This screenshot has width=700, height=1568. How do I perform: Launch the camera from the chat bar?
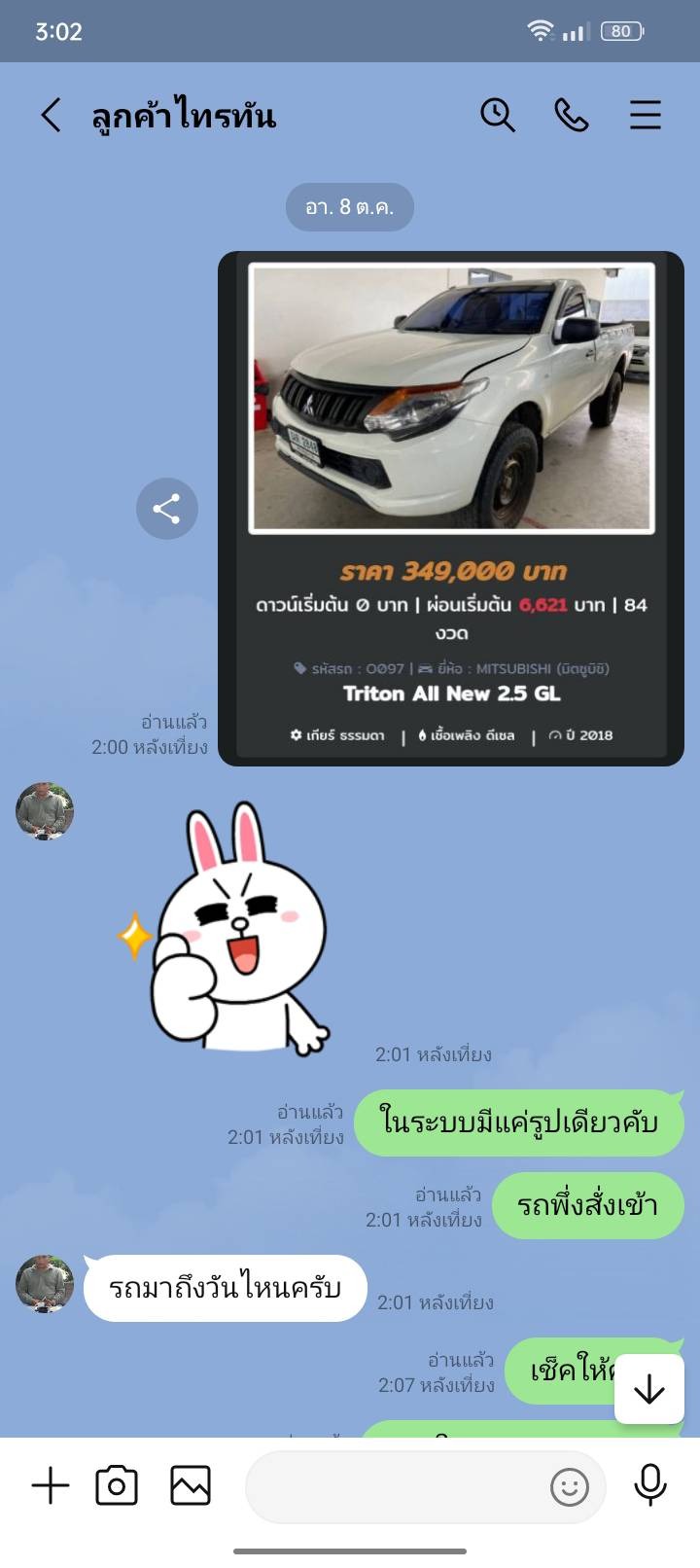coord(117,1486)
